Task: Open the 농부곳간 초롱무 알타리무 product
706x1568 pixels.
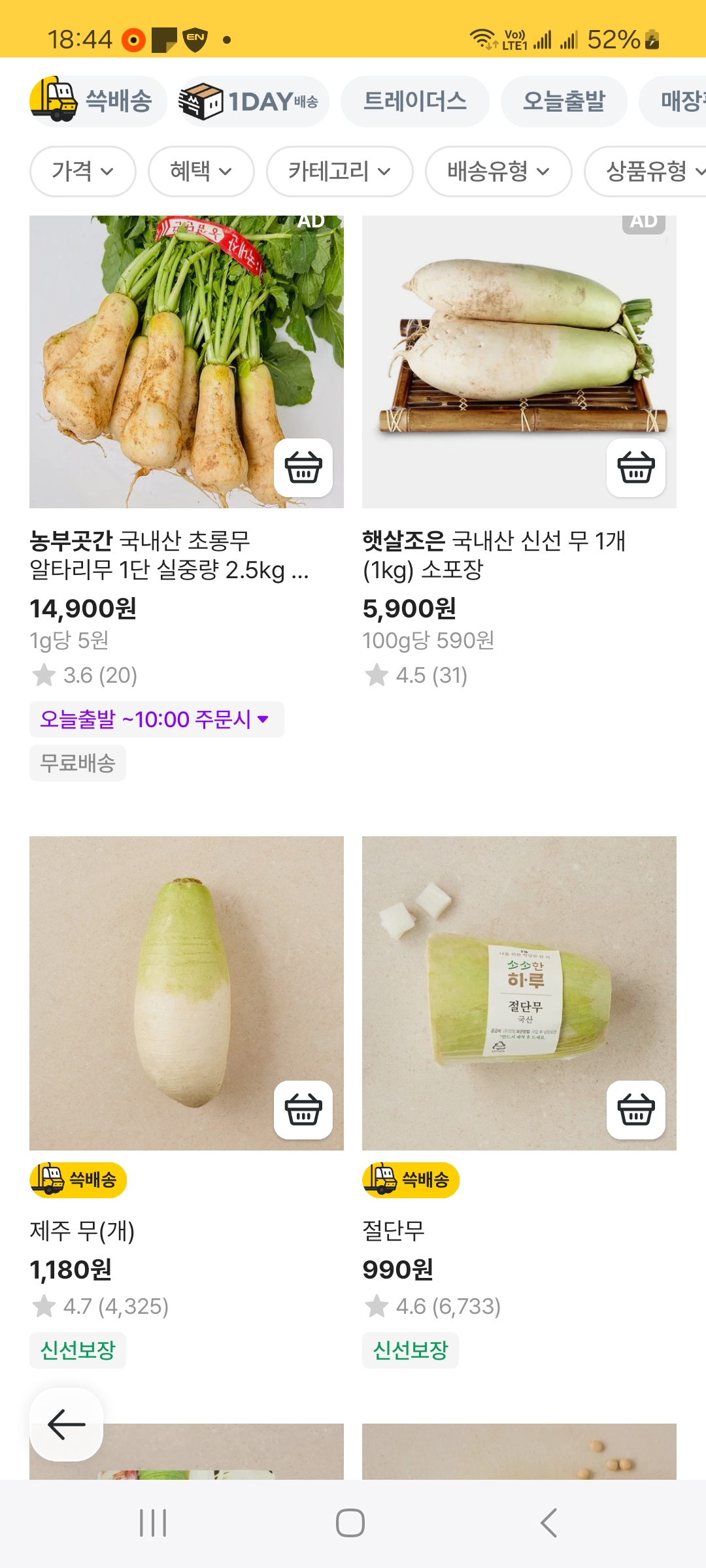Action: [x=169, y=555]
